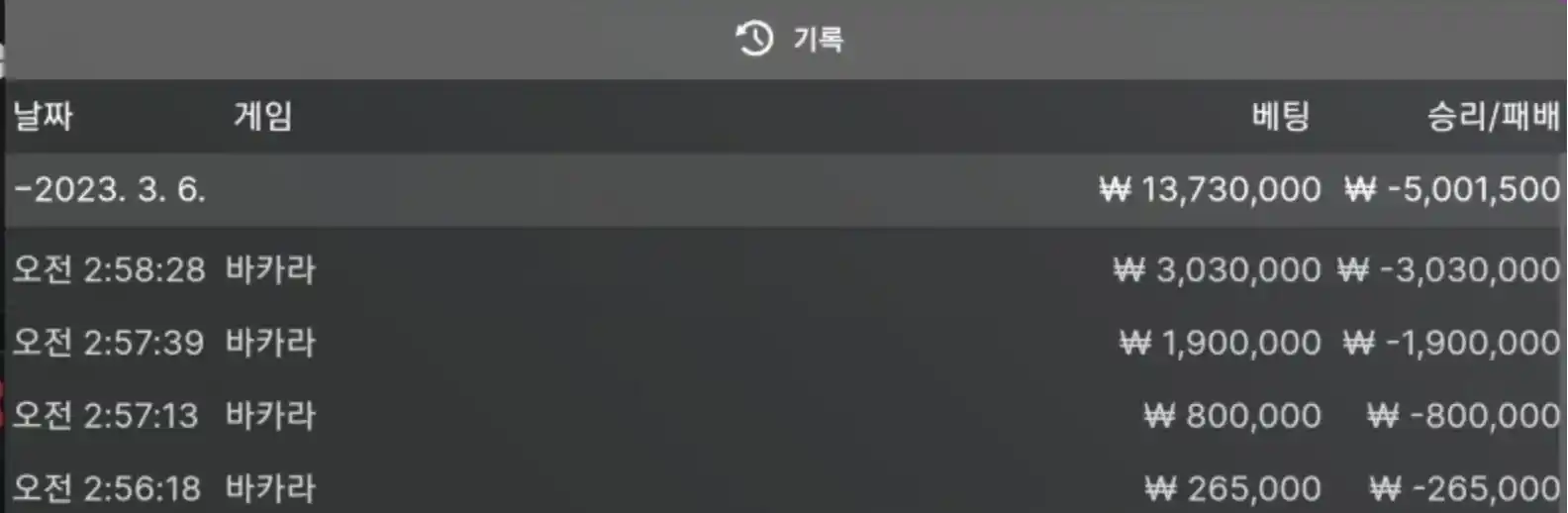Select the 오전 2:56:18 바카라 entry
The height and width of the screenshot is (513, 1568).
(163, 488)
